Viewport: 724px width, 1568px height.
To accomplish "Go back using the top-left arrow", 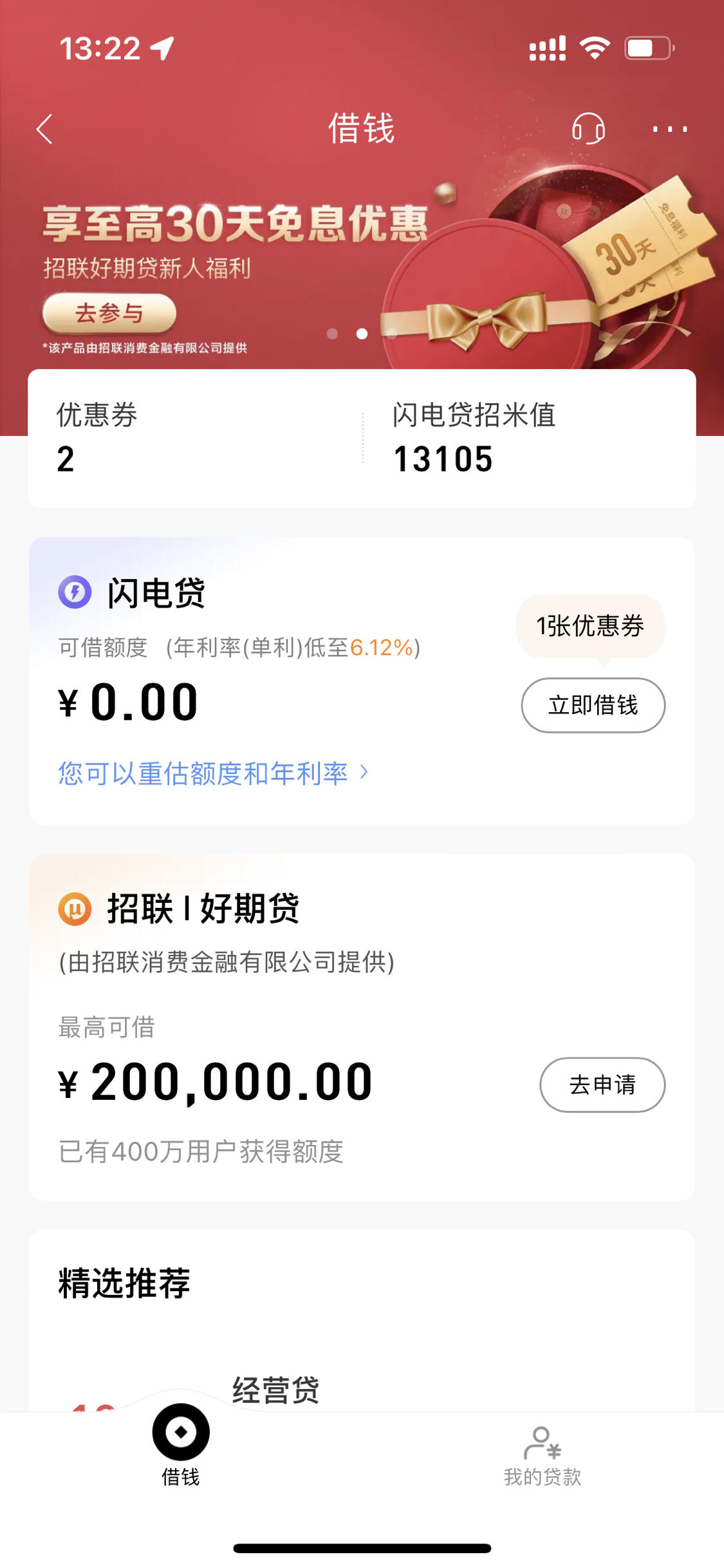I will pyautogui.click(x=44, y=129).
